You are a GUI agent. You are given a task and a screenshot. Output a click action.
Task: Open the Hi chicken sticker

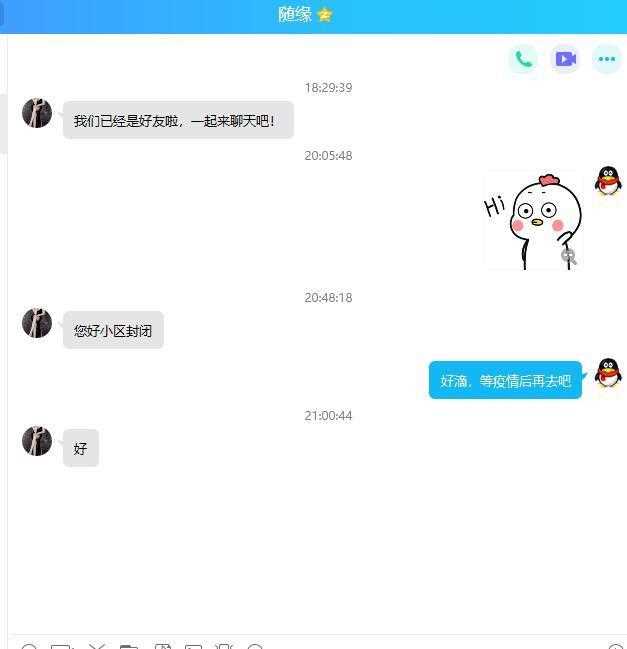533,221
